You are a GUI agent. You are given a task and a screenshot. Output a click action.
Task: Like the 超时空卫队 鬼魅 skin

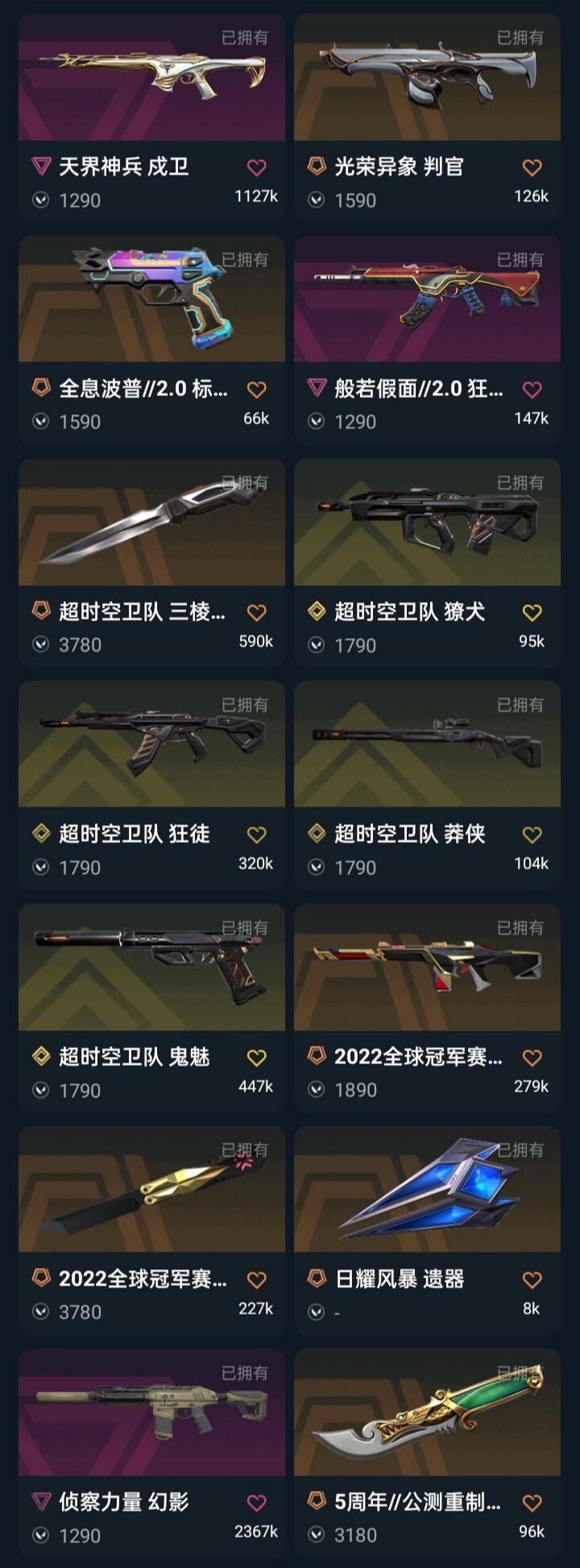click(x=256, y=1058)
